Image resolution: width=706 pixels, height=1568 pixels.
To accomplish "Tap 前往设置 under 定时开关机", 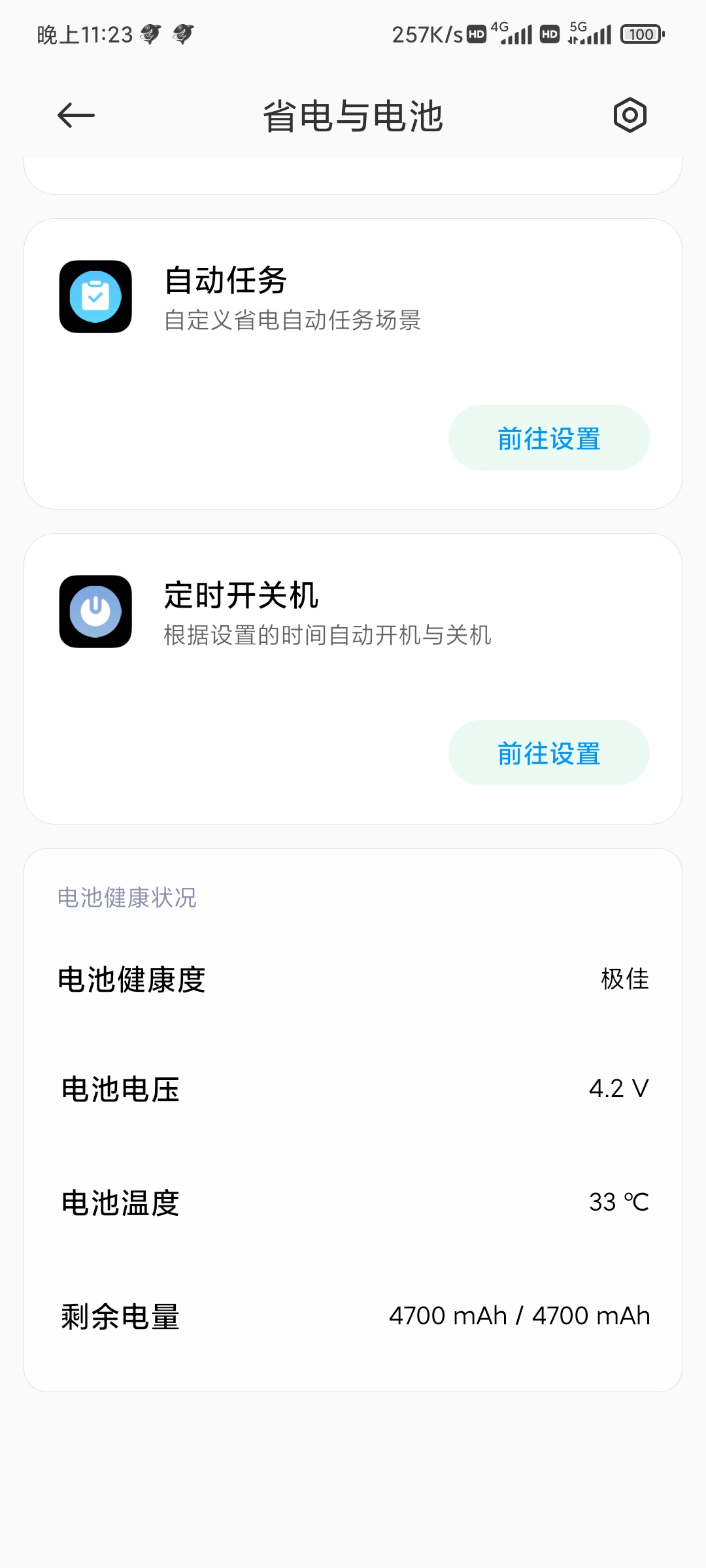I will tap(548, 753).
